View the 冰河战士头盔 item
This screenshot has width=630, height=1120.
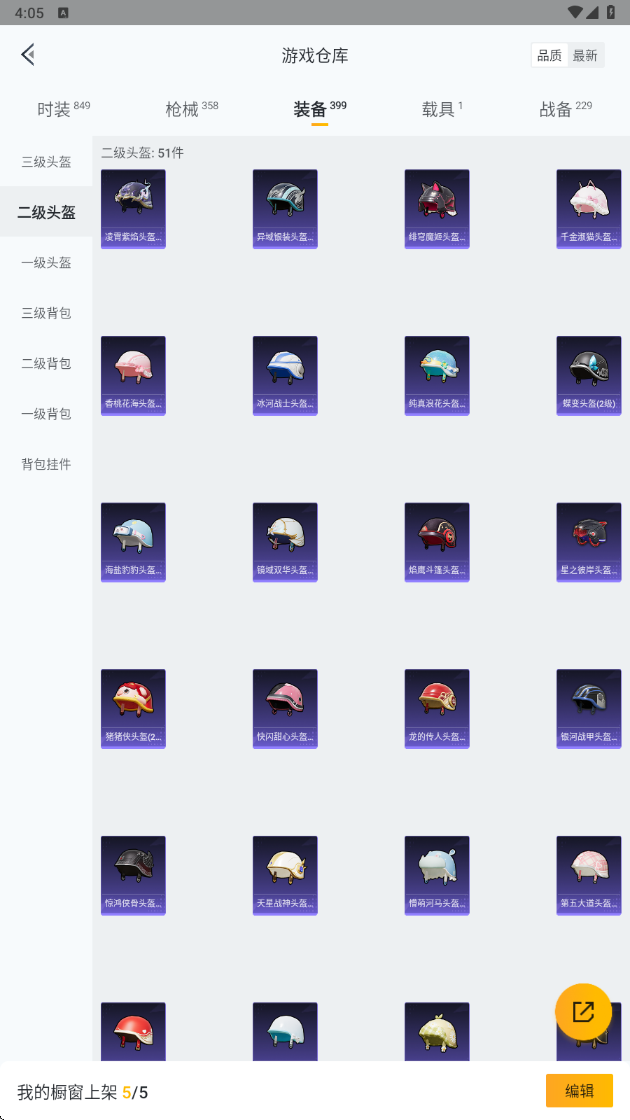tap(285, 376)
